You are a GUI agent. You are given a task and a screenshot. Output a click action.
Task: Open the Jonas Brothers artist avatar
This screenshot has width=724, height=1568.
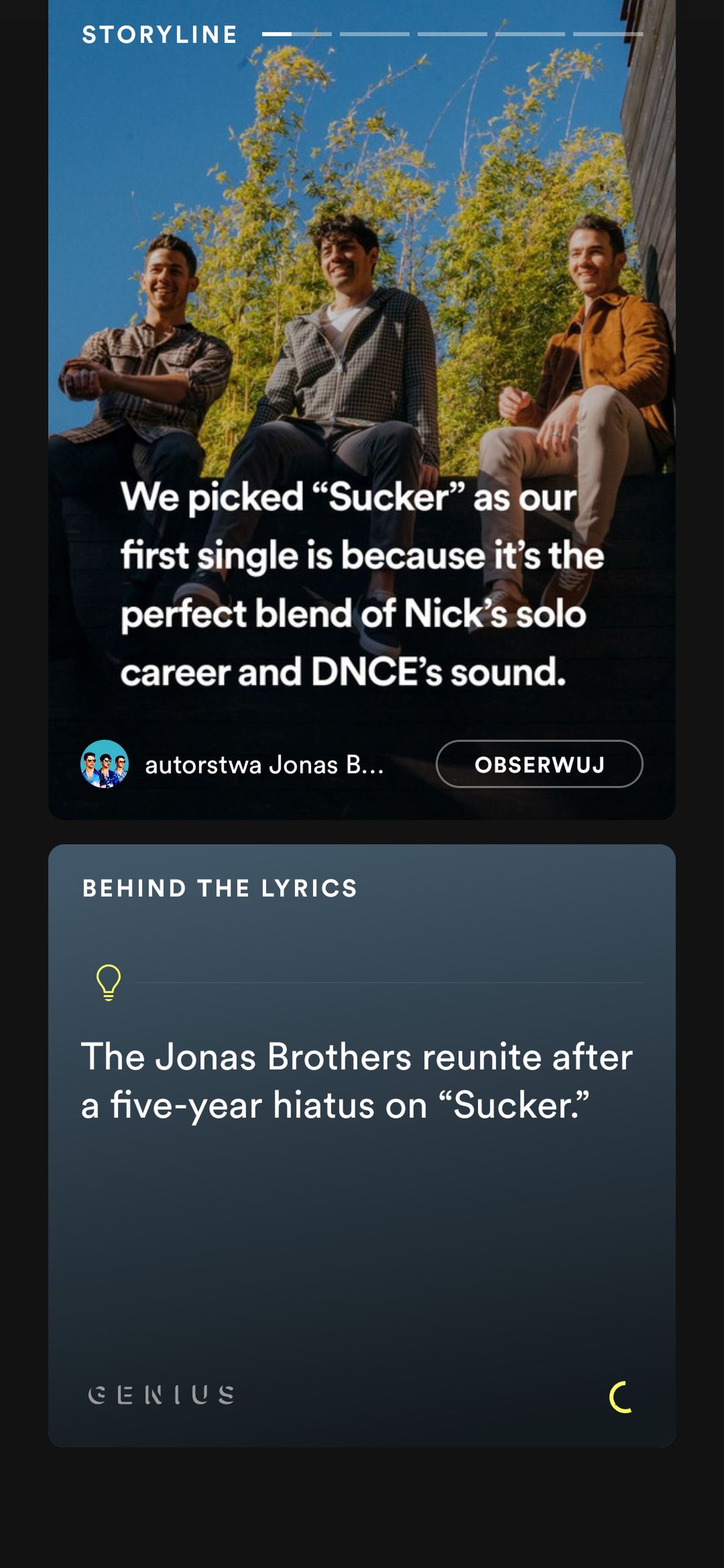(105, 764)
